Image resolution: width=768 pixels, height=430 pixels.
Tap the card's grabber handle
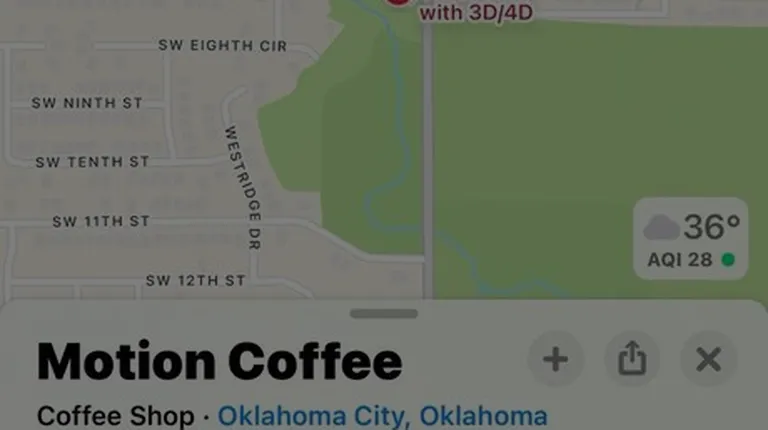(x=384, y=314)
